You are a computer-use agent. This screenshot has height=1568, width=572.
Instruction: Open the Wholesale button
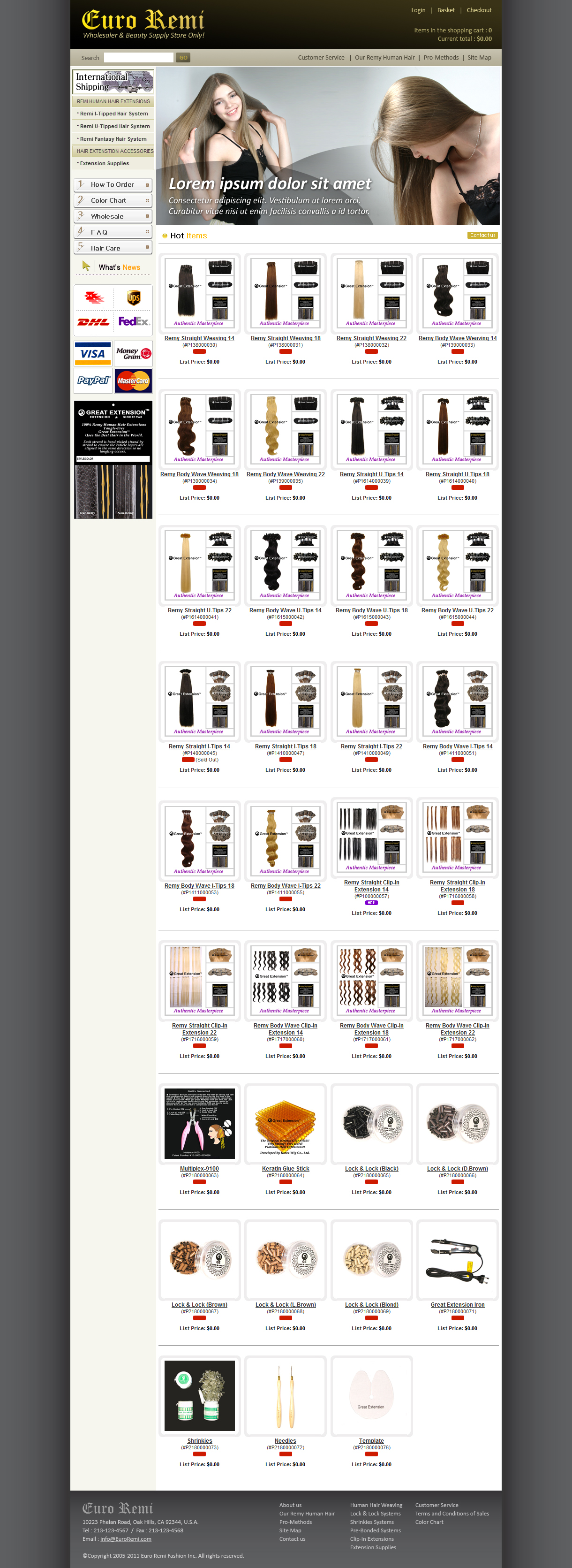(x=113, y=216)
